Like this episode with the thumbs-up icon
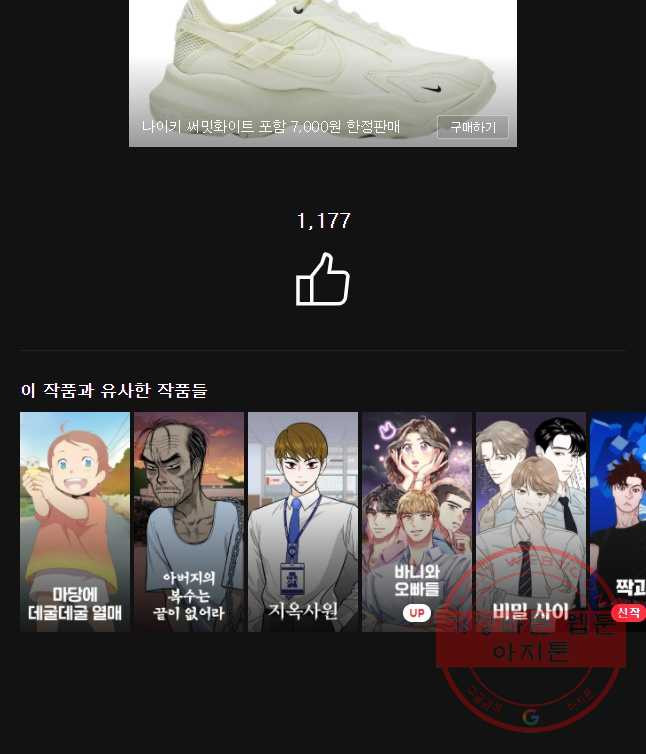The width and height of the screenshot is (646, 754). coord(323,279)
